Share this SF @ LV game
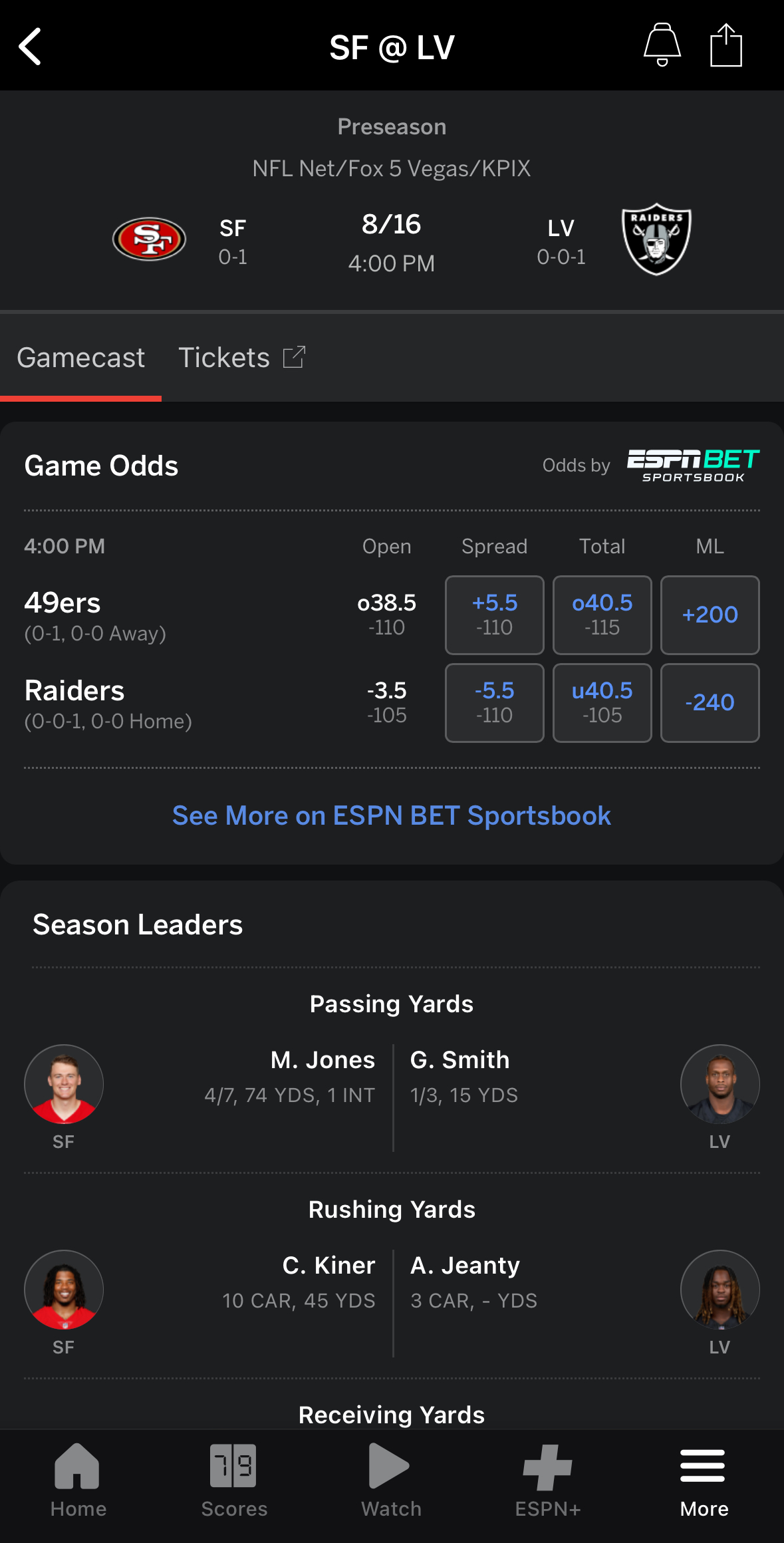The image size is (784, 1543). (x=725, y=45)
